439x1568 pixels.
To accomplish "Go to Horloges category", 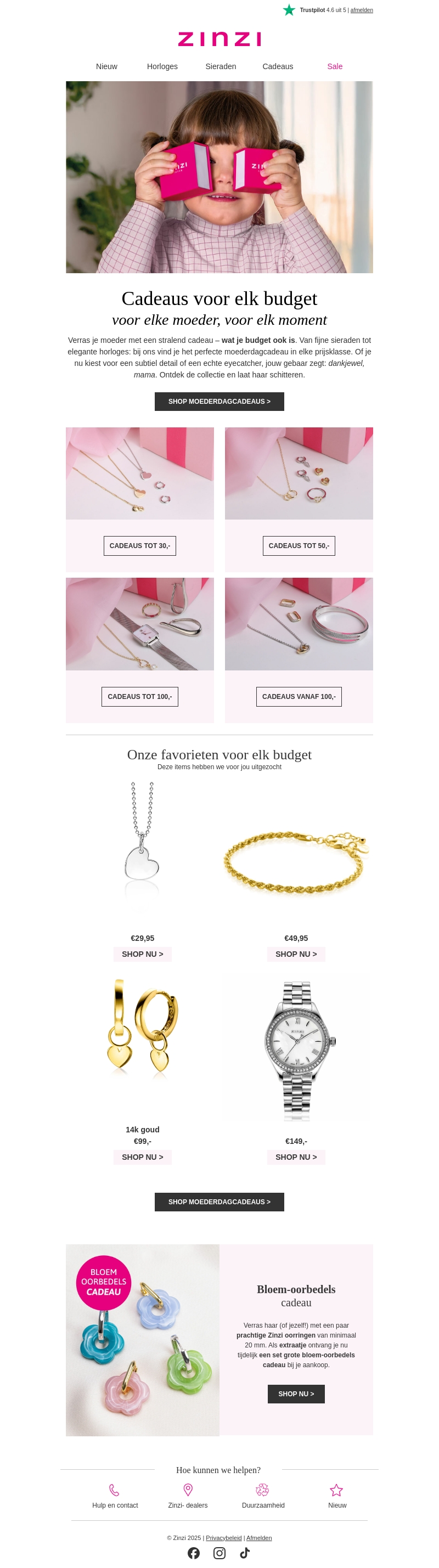I will (162, 66).
